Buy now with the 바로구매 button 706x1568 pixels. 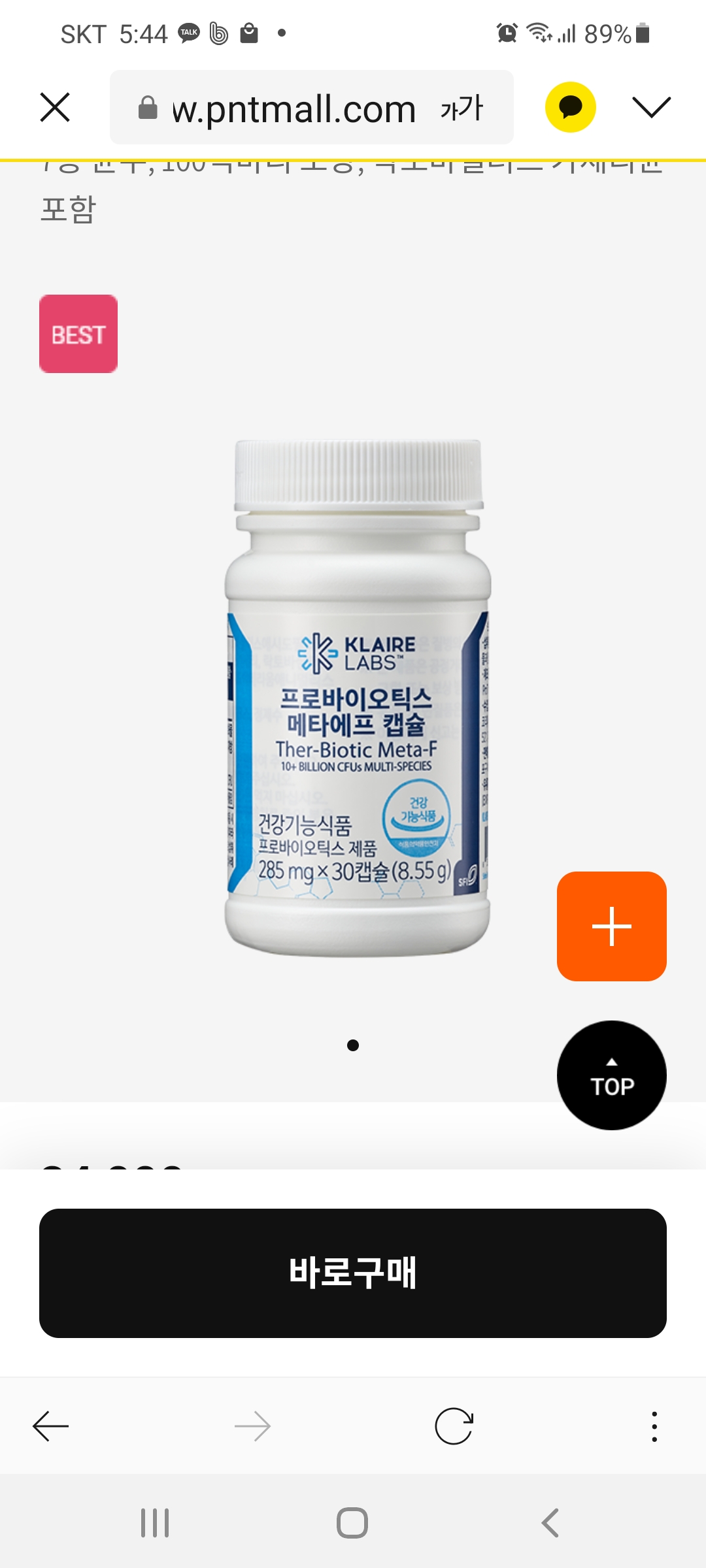[x=353, y=1273]
